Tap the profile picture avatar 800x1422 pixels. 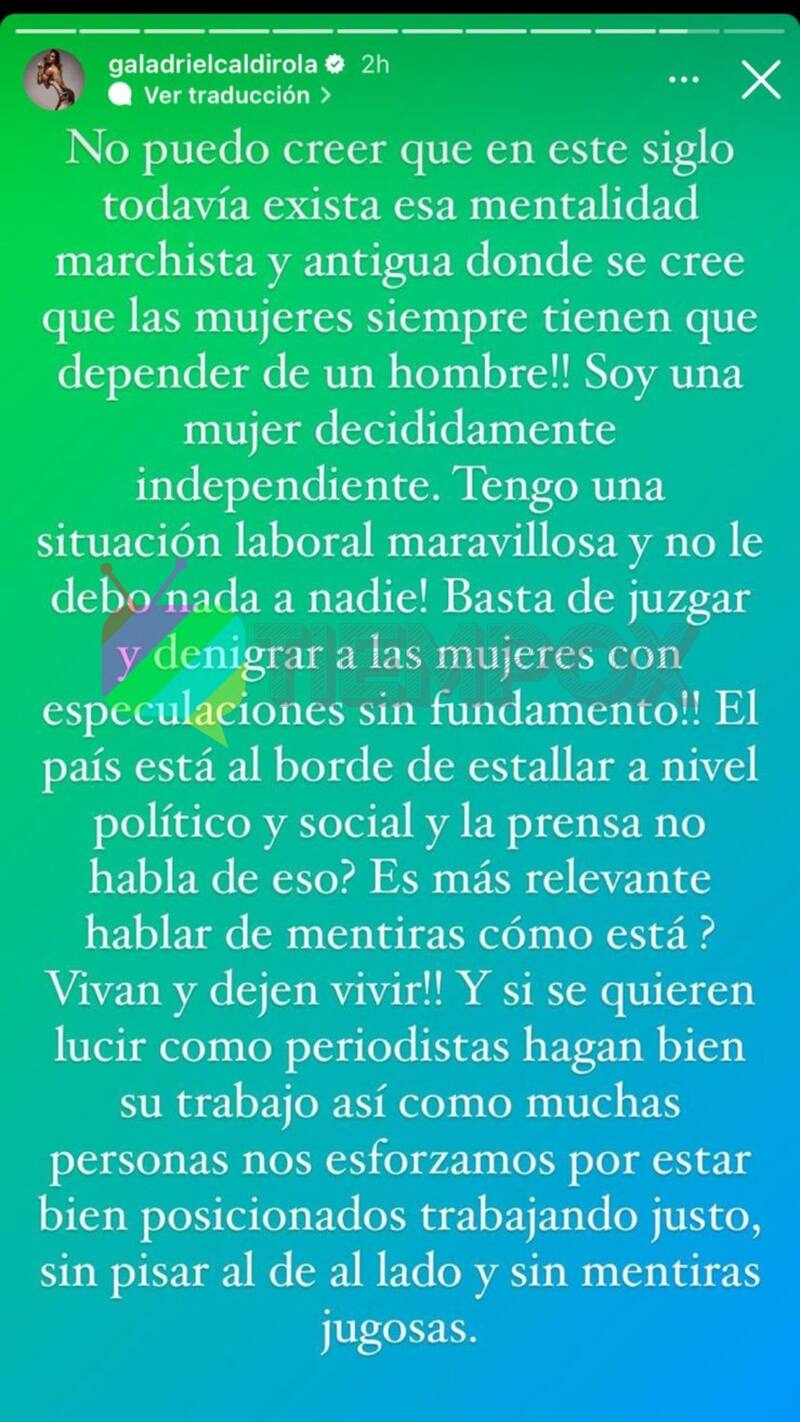pos(54,79)
